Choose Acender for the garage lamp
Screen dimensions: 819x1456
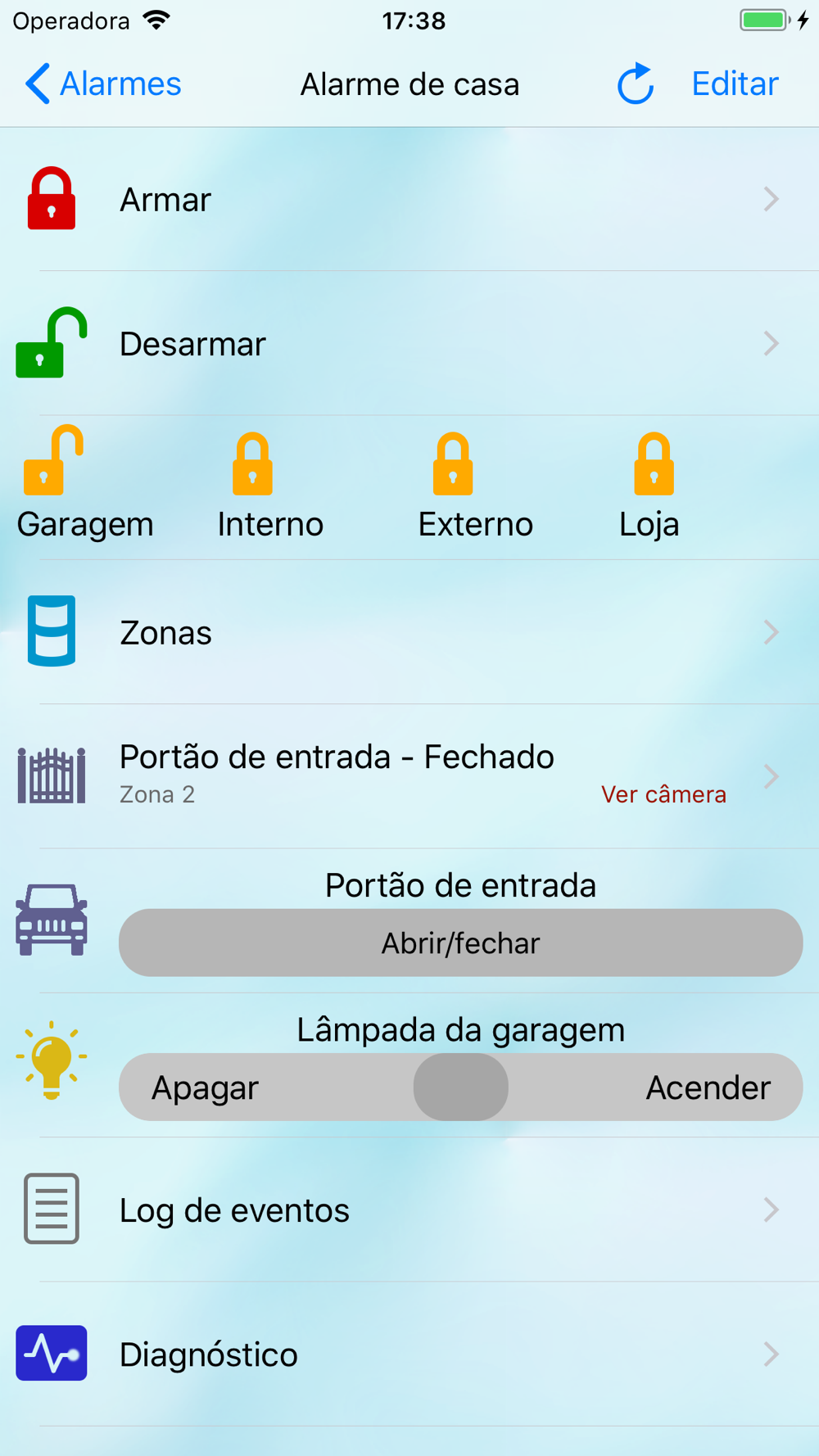(708, 1087)
